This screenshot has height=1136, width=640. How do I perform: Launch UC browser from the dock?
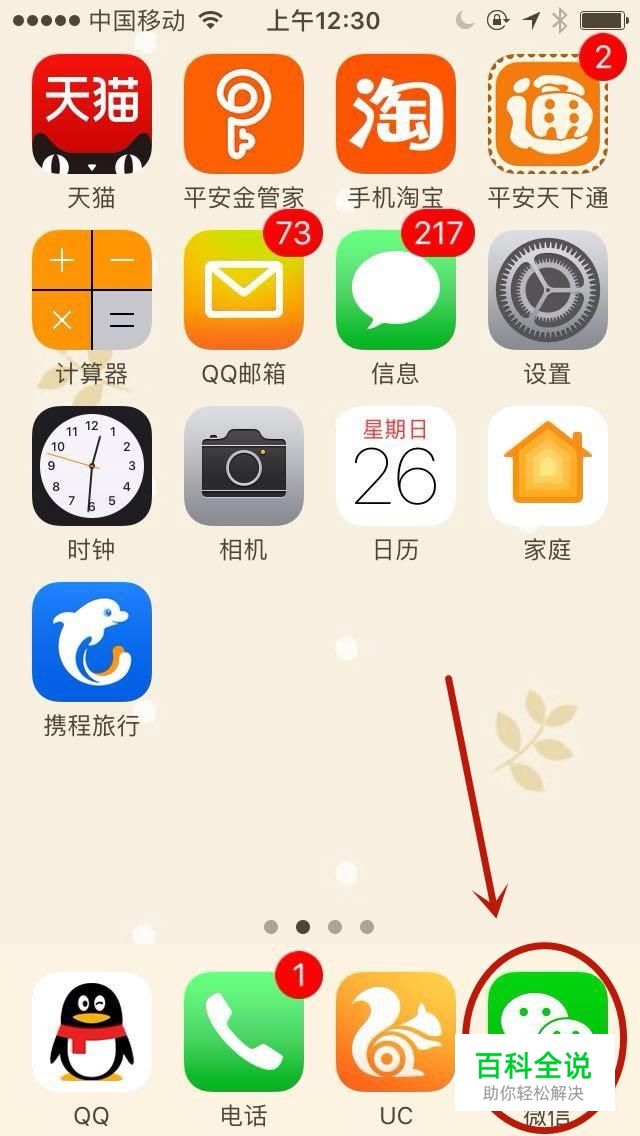click(396, 1032)
